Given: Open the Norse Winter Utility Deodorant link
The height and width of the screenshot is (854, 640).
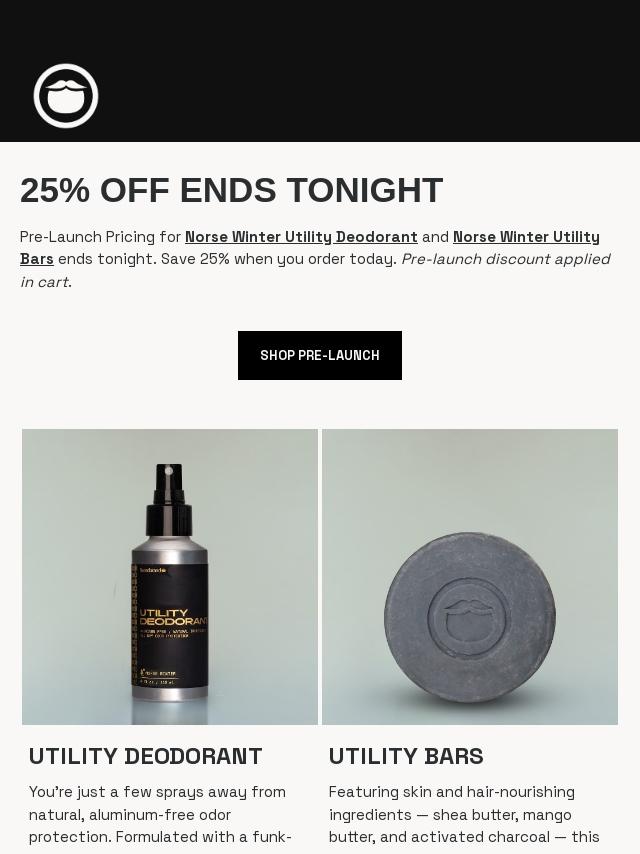Looking at the screenshot, I should (301, 237).
